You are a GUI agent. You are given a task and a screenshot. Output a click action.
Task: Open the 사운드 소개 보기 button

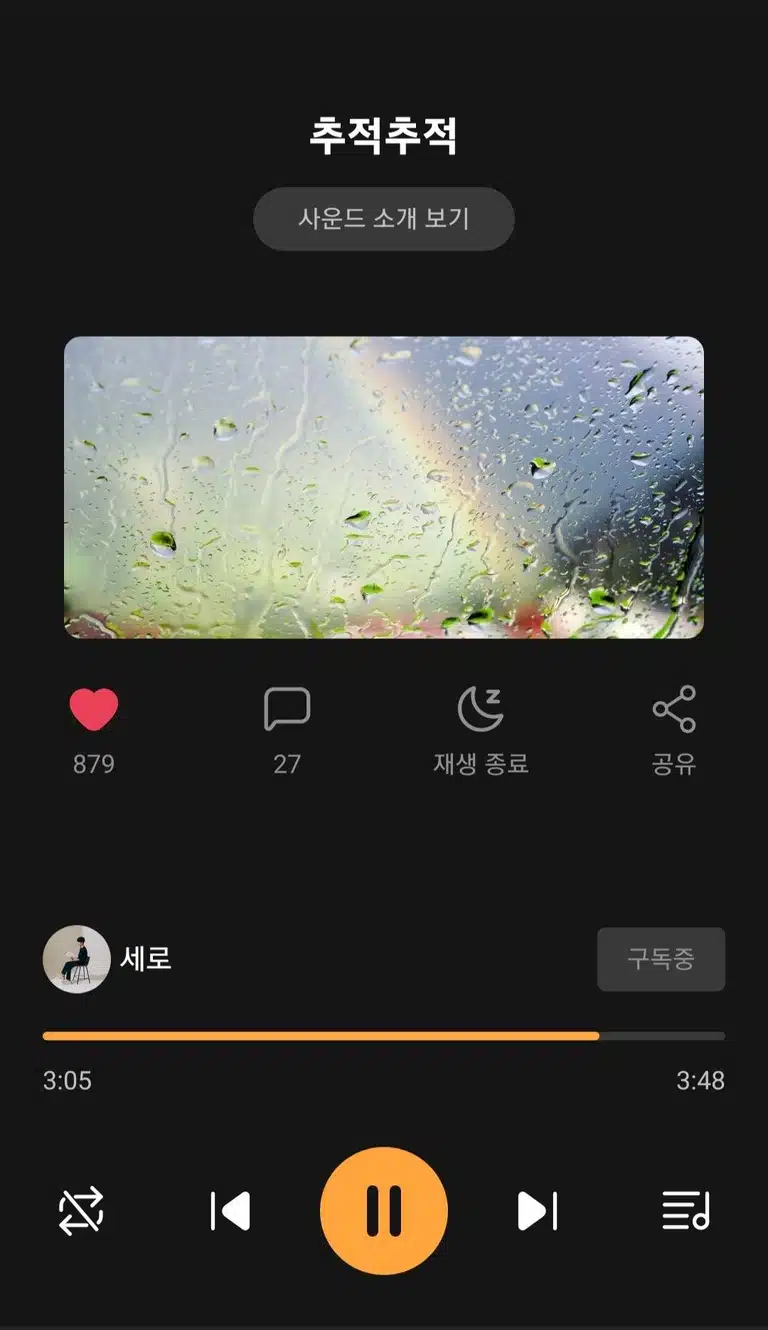[x=384, y=218]
